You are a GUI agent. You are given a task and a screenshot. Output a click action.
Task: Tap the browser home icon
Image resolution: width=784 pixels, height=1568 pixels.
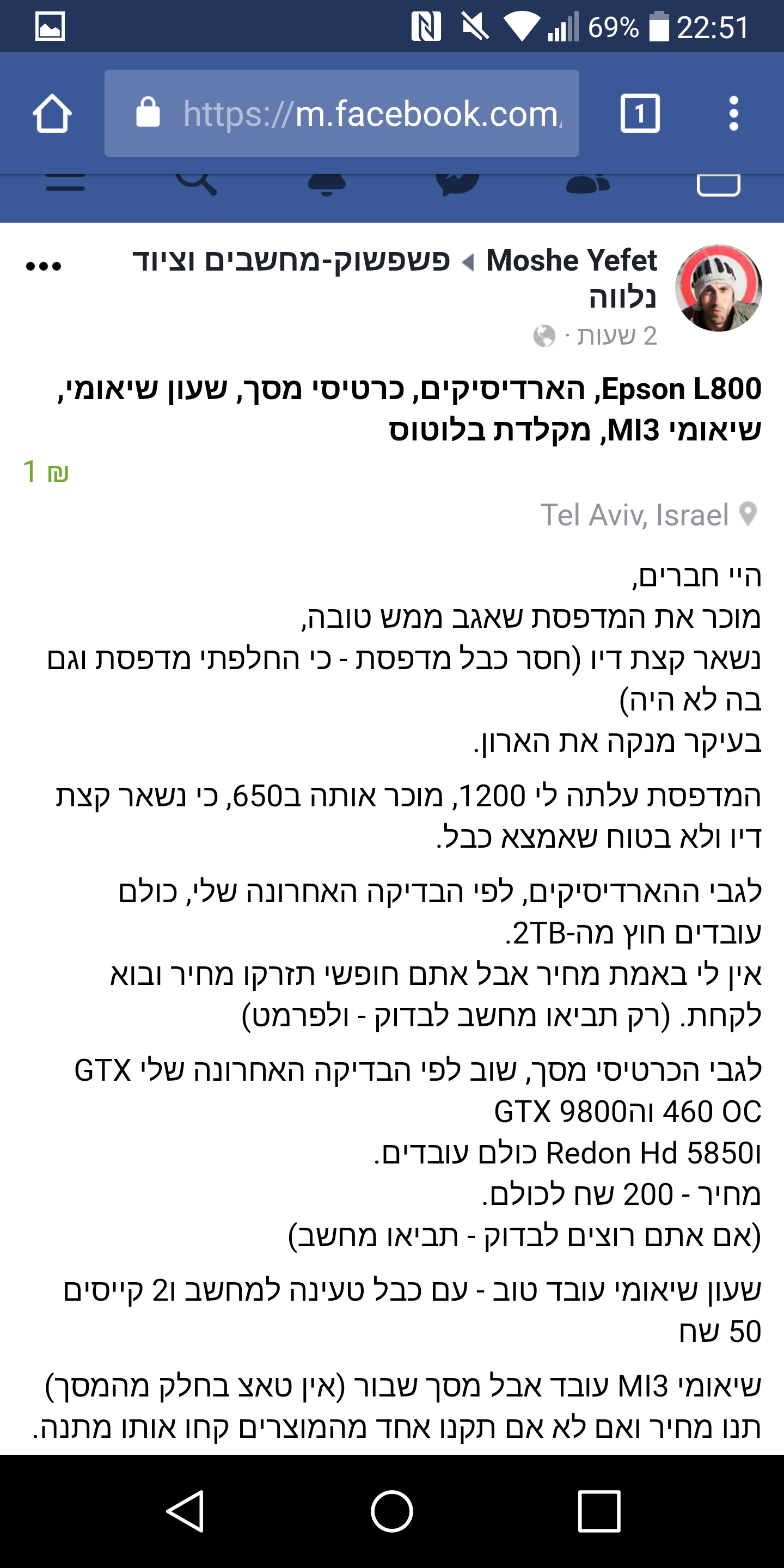click(52, 113)
